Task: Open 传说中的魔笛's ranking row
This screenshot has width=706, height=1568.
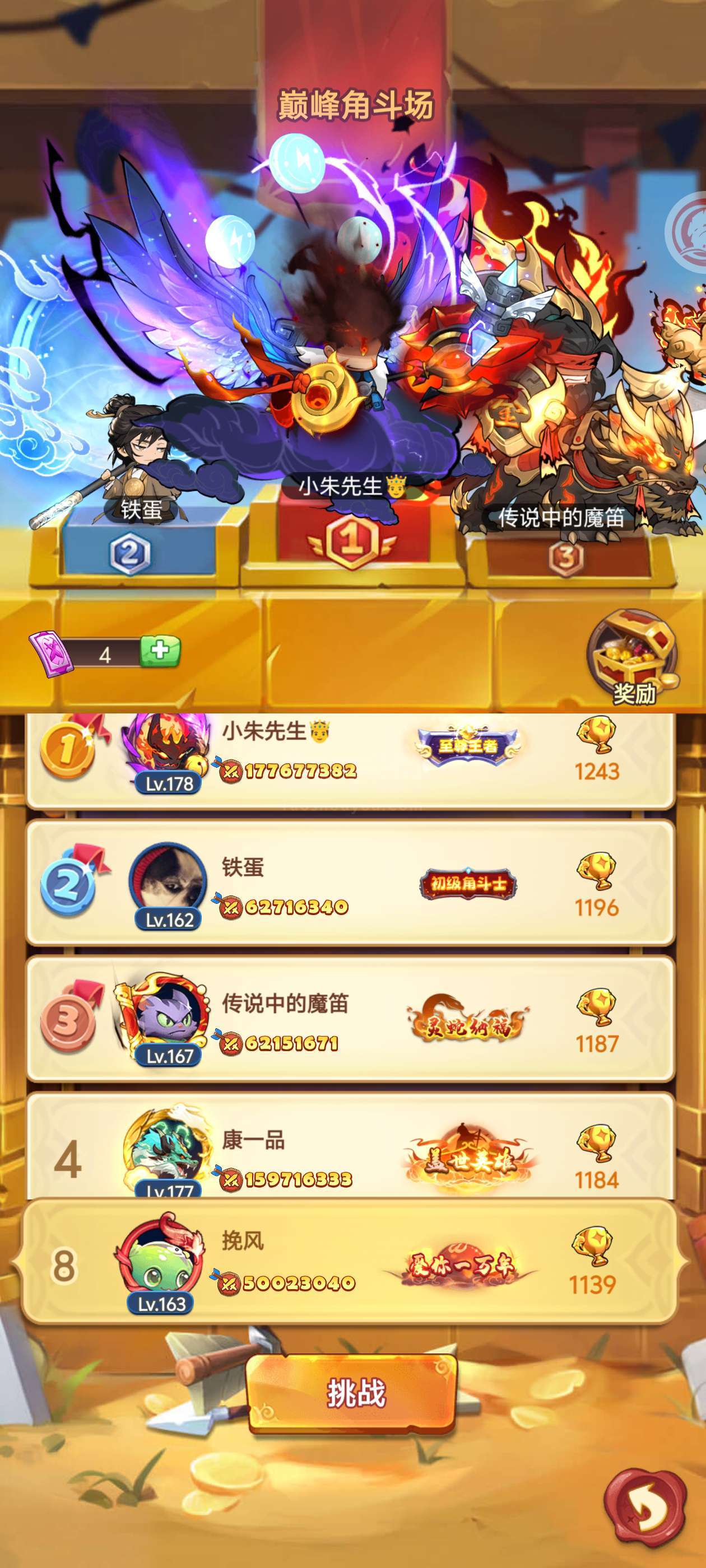Action: click(350, 1019)
